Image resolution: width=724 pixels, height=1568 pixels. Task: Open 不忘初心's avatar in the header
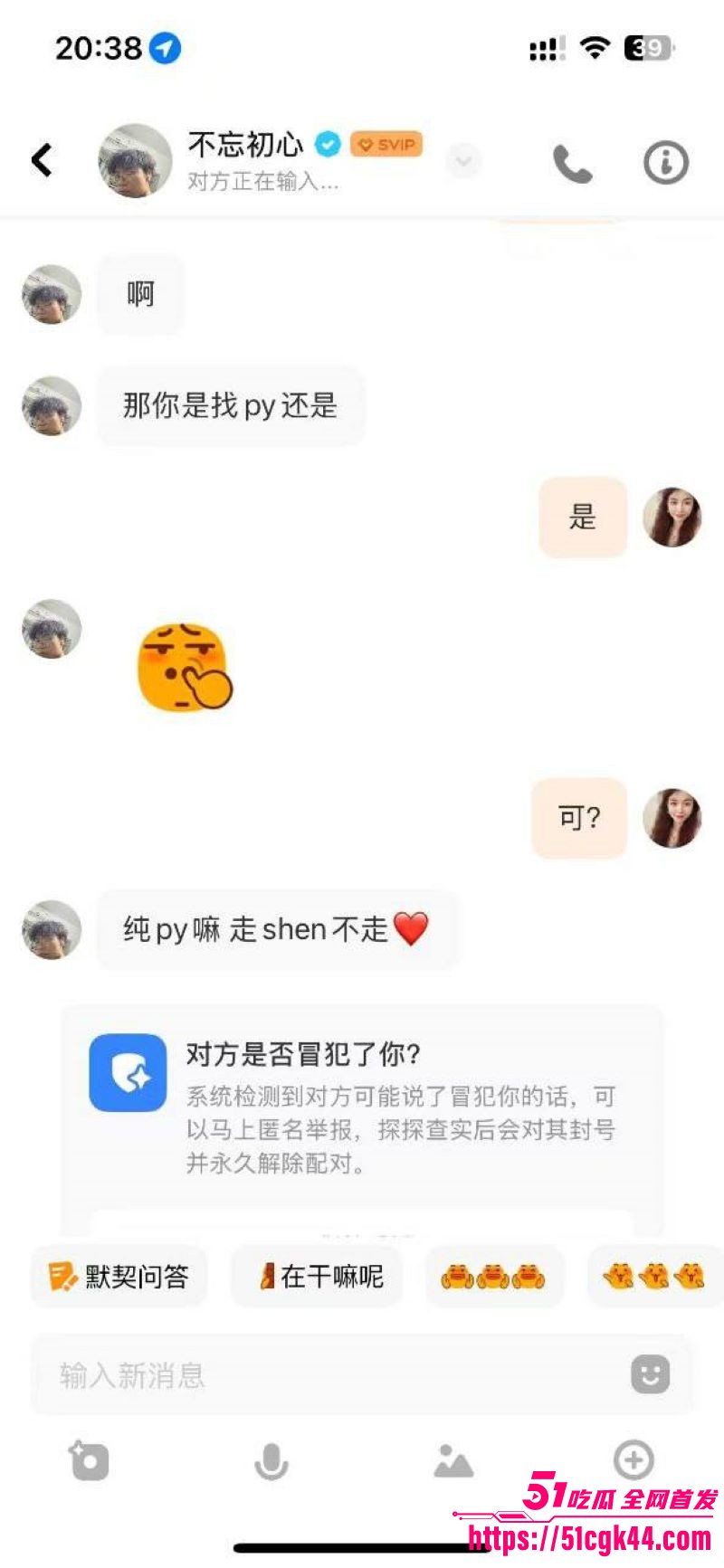pos(135,159)
